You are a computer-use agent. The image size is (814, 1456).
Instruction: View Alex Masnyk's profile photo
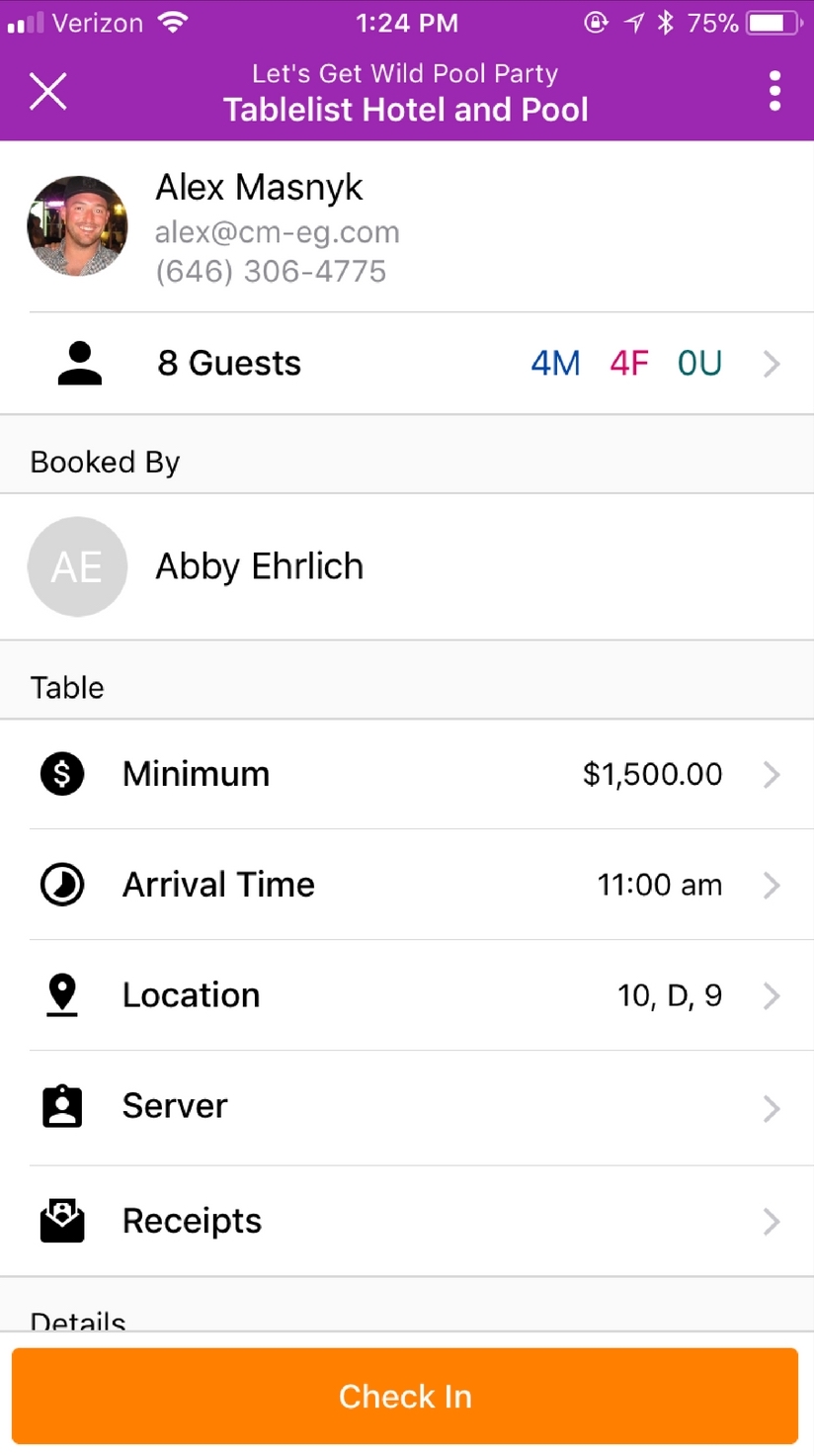(x=77, y=226)
